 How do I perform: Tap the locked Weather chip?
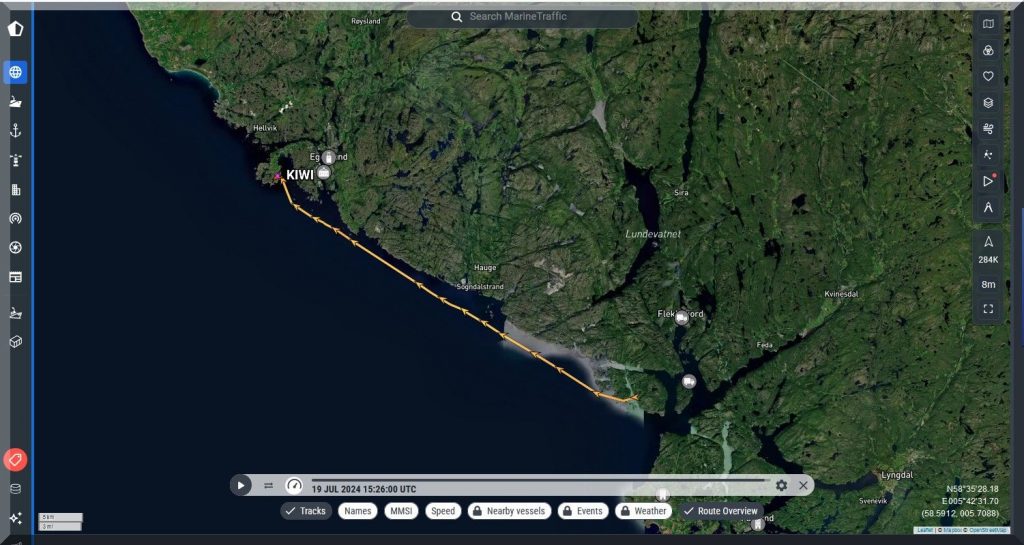642,511
